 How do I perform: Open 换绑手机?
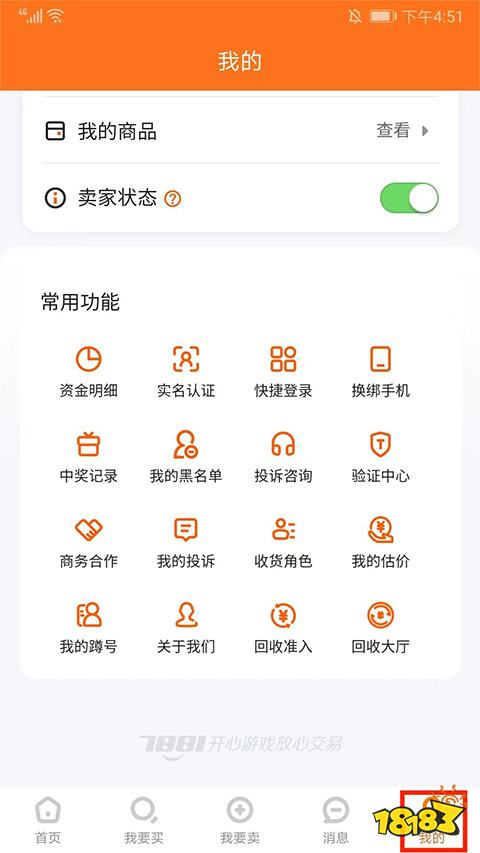pyautogui.click(x=380, y=372)
